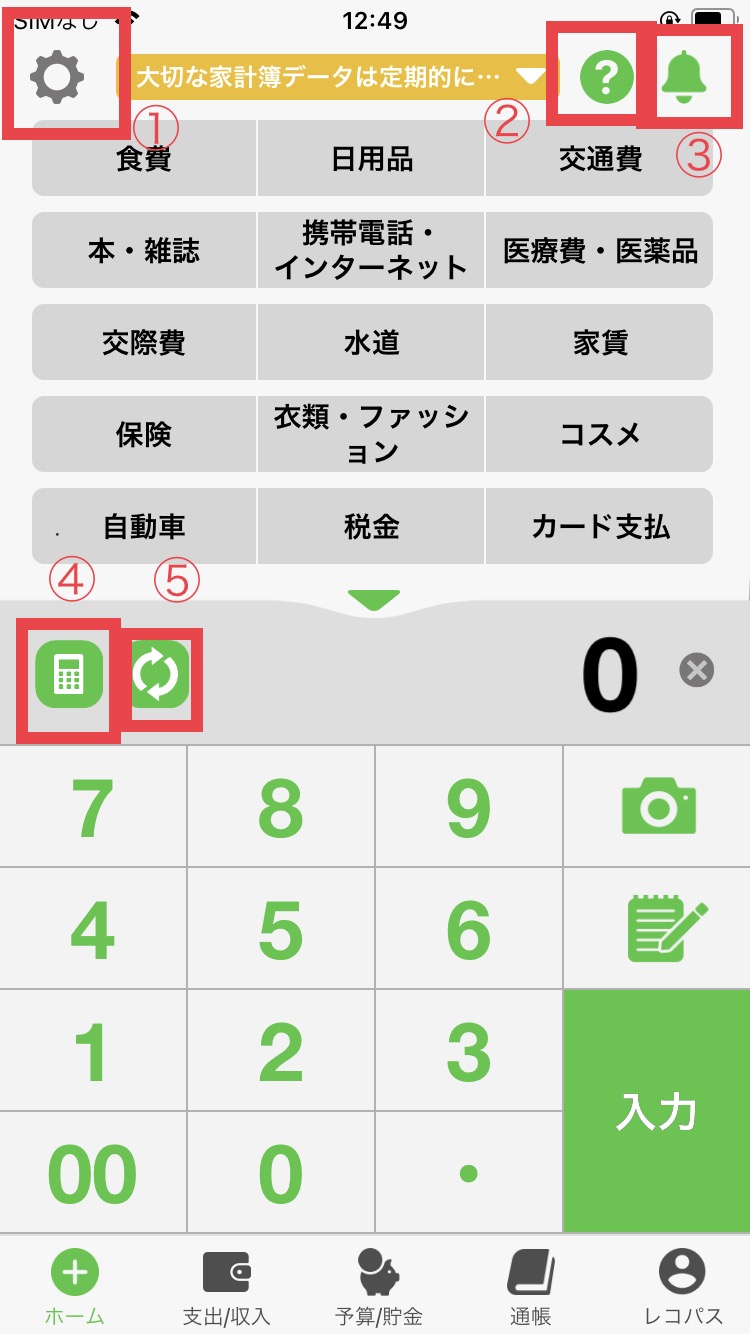750x1334 pixels.
Task: Tap the green refresh arrows icon
Action: (160, 675)
